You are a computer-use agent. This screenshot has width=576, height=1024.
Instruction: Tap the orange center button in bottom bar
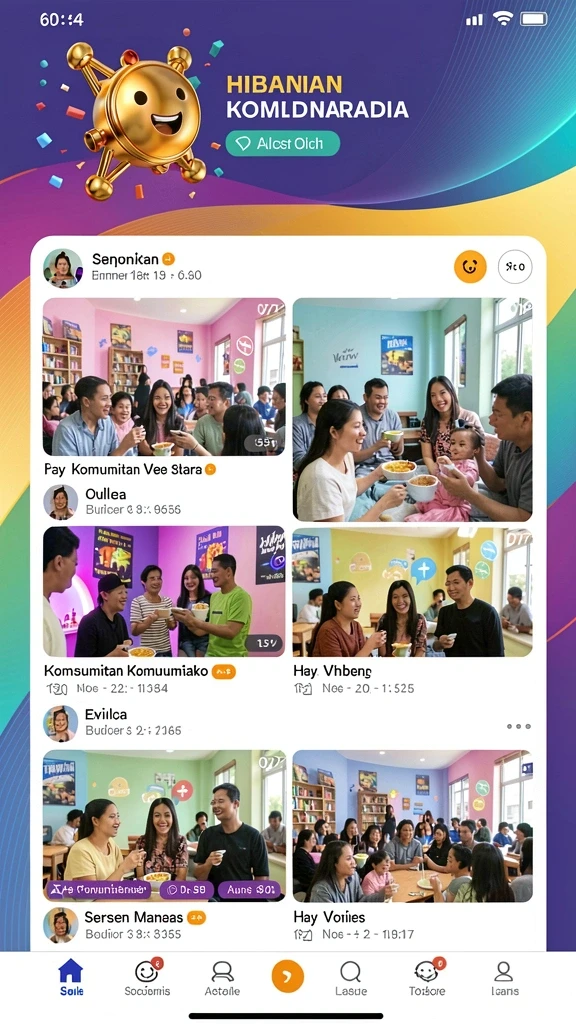coord(288,976)
